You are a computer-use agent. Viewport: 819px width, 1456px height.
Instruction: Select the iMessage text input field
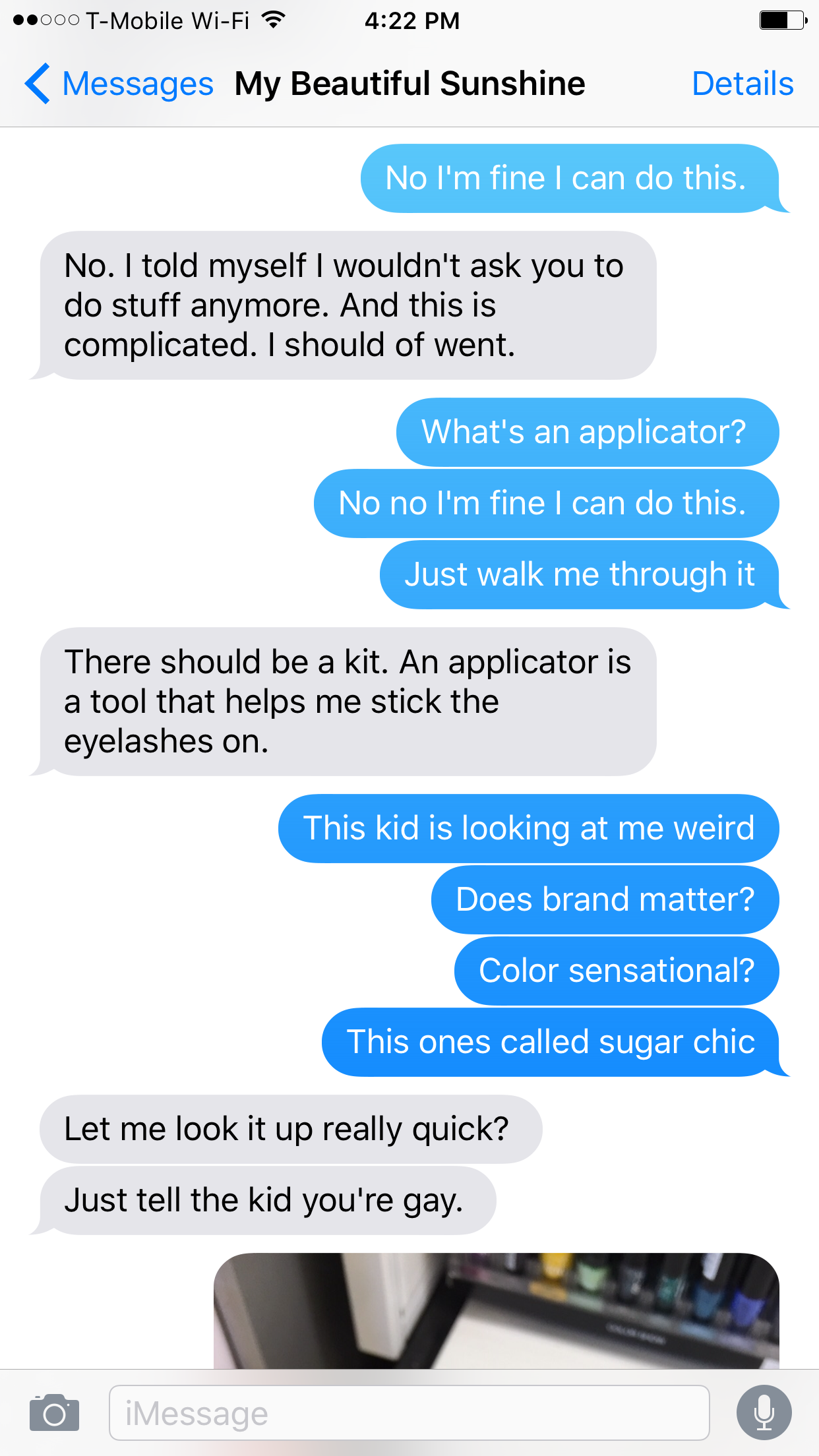click(x=409, y=1412)
